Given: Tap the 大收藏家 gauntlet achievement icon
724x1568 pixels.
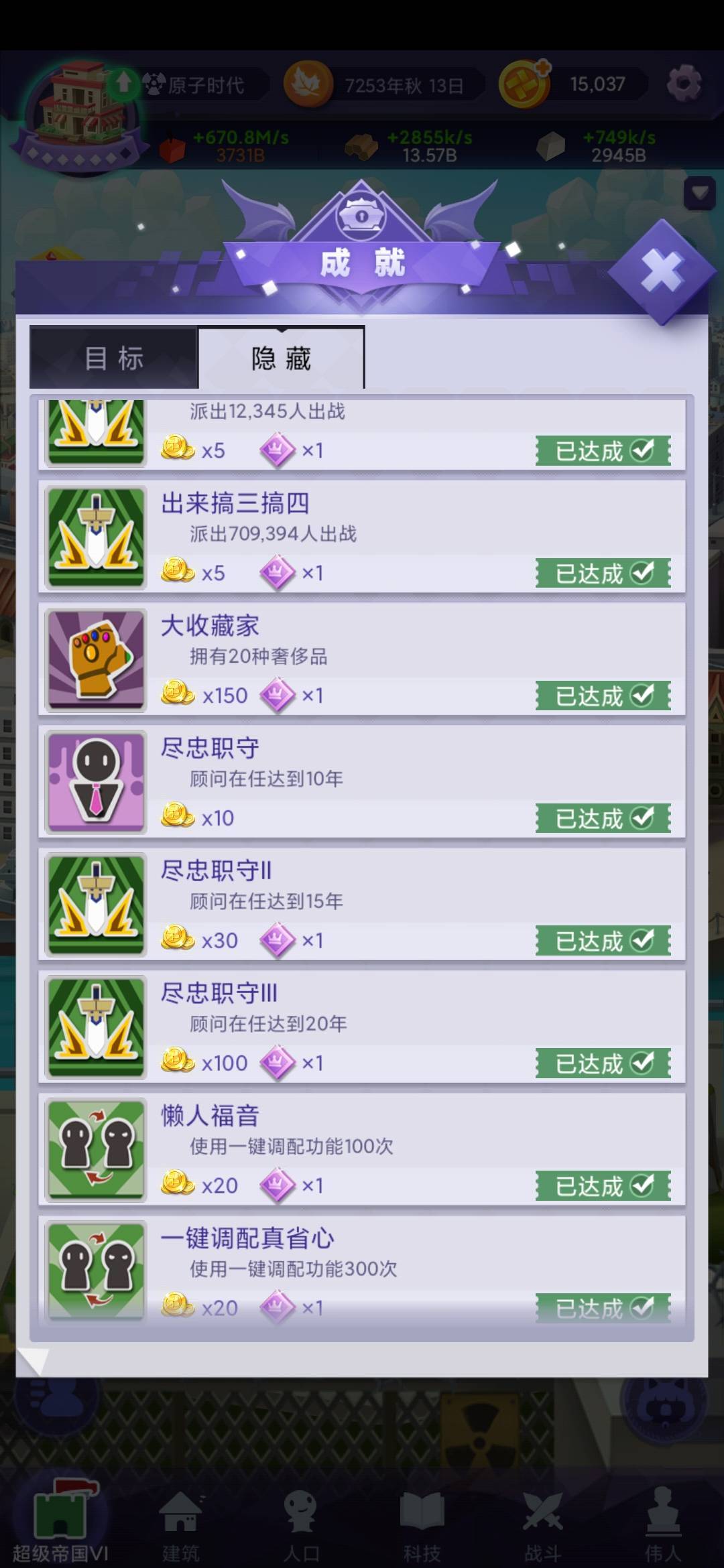Looking at the screenshot, I should pyautogui.click(x=95, y=657).
